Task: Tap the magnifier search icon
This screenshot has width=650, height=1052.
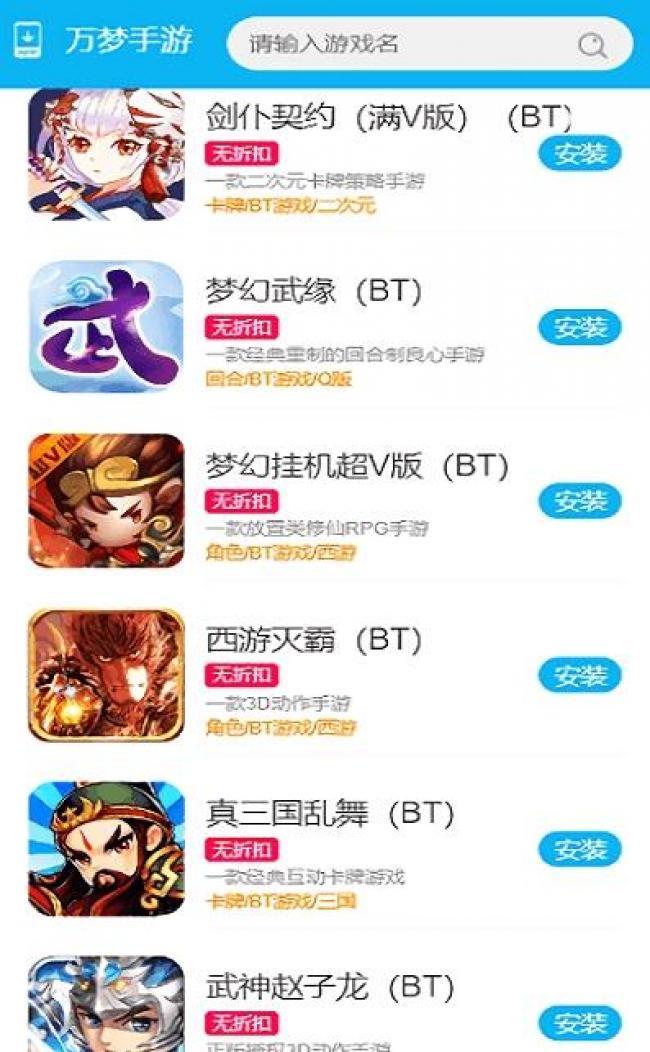Action: tap(592, 45)
